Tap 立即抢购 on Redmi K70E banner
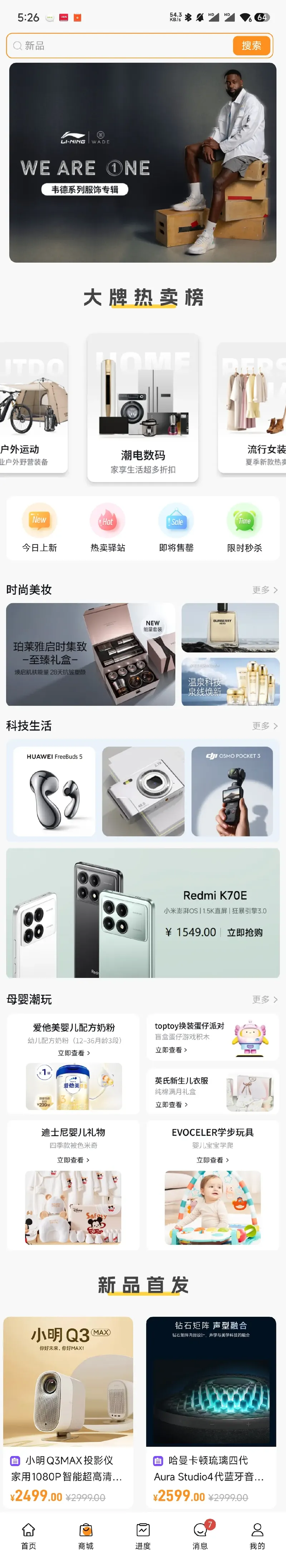The height and width of the screenshot is (1568, 286). (x=245, y=932)
